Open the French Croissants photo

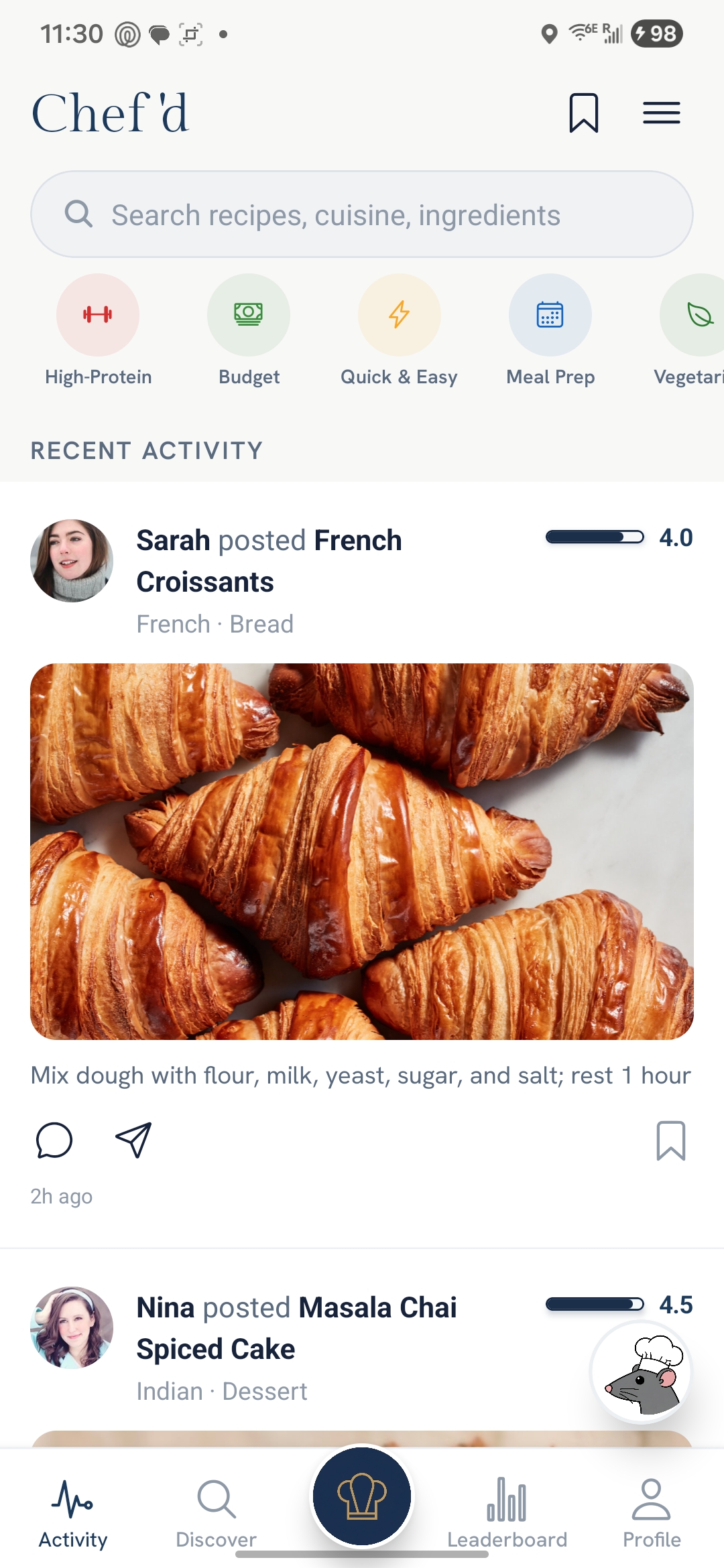click(x=362, y=851)
